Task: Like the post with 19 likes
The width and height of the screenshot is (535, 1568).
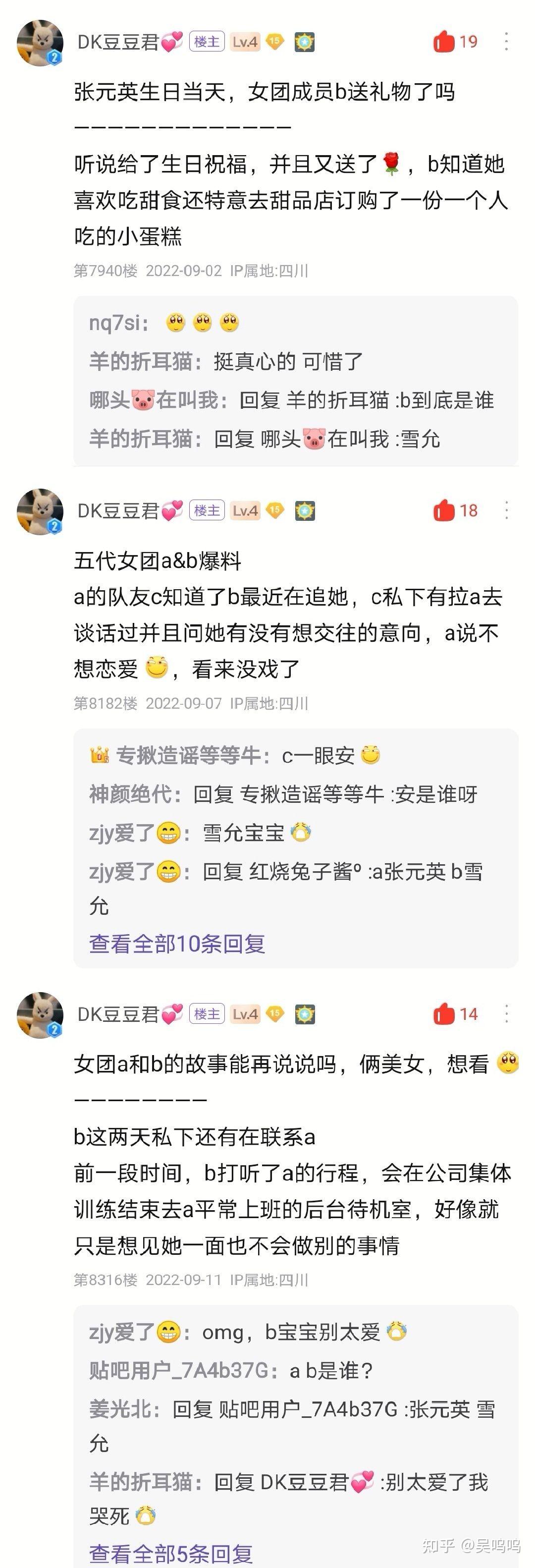Action: 445,42
